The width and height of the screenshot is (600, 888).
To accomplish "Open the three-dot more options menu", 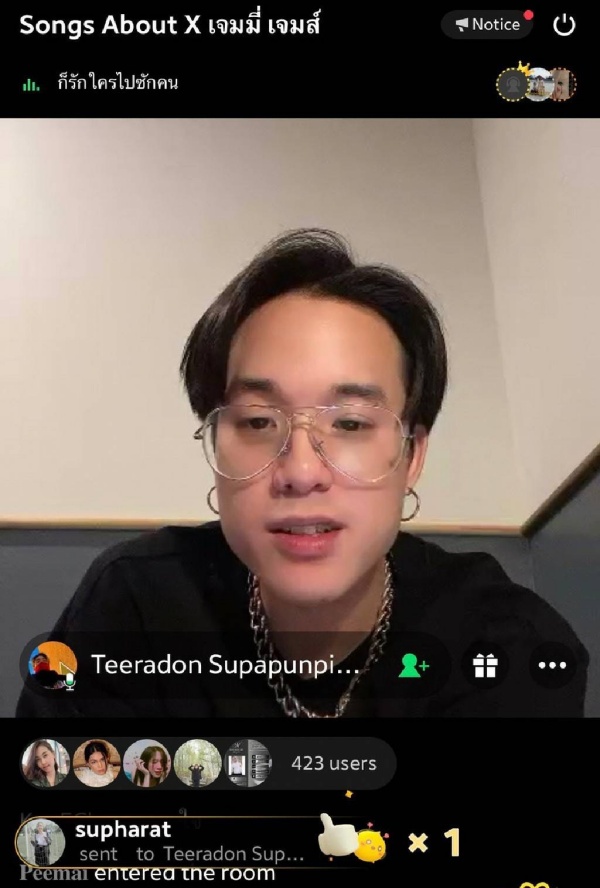I will tap(552, 665).
